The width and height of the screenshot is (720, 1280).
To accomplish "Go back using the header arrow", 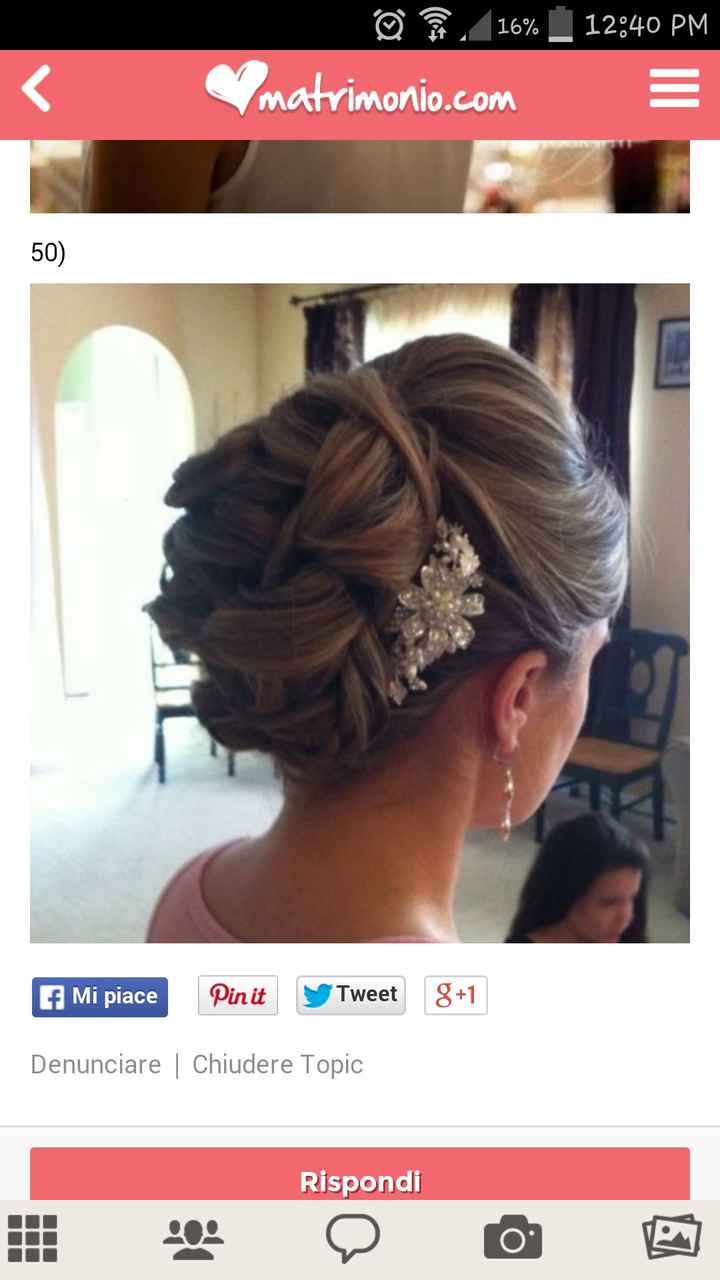I will coord(37,91).
